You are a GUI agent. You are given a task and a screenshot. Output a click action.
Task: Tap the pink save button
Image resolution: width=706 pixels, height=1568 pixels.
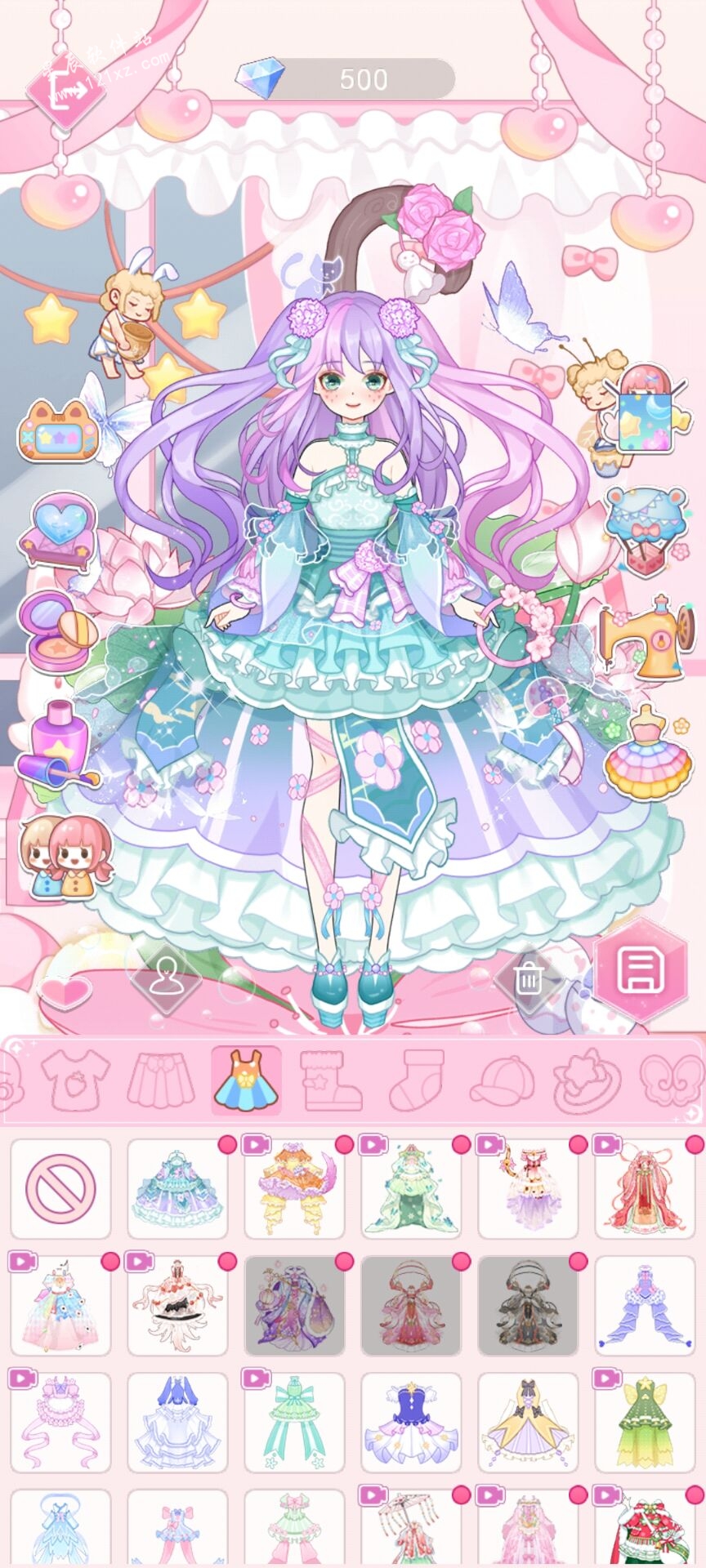640,969
